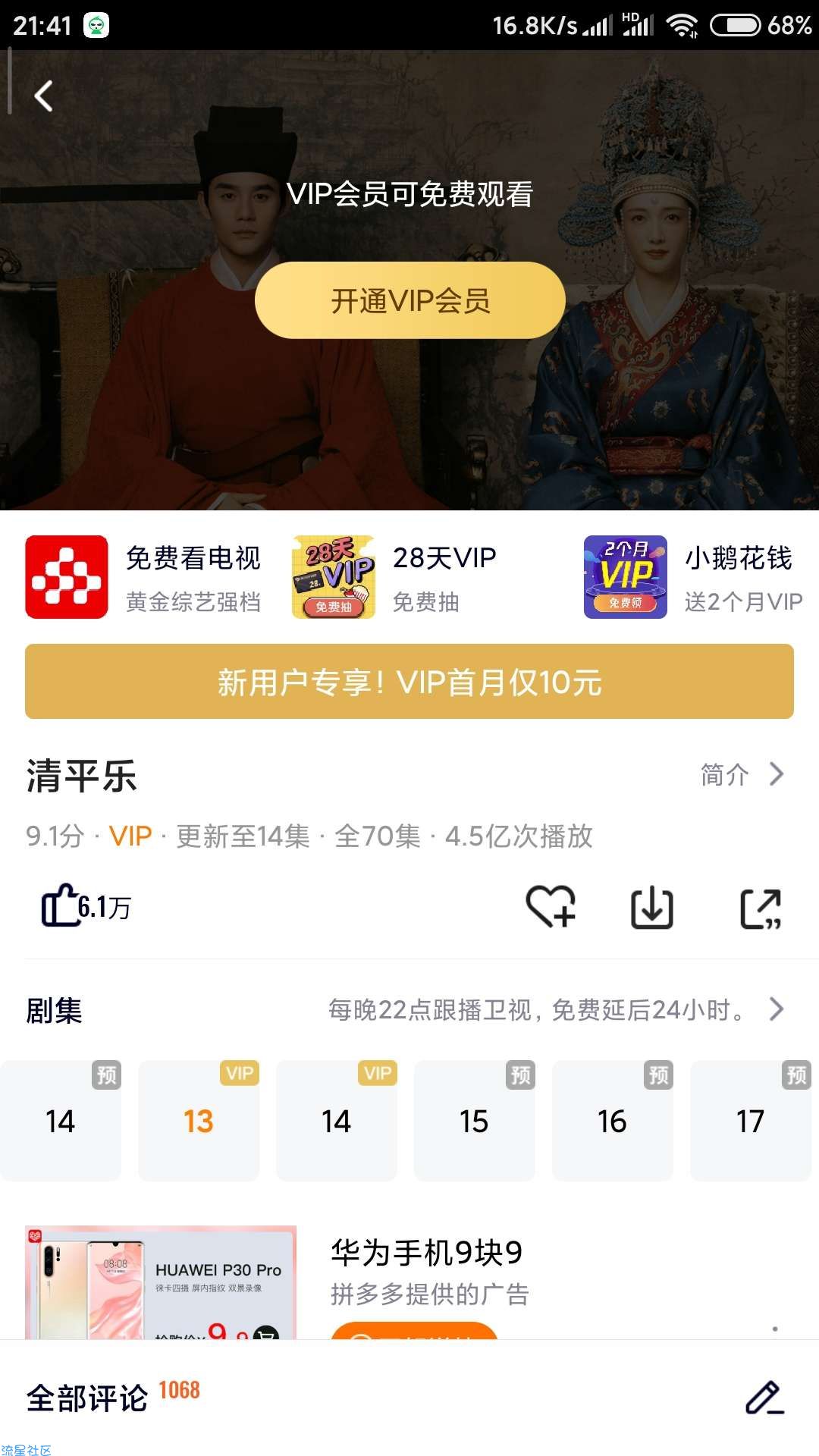Image resolution: width=819 pixels, height=1456 pixels.
Task: Download this episode
Action: [x=651, y=908]
